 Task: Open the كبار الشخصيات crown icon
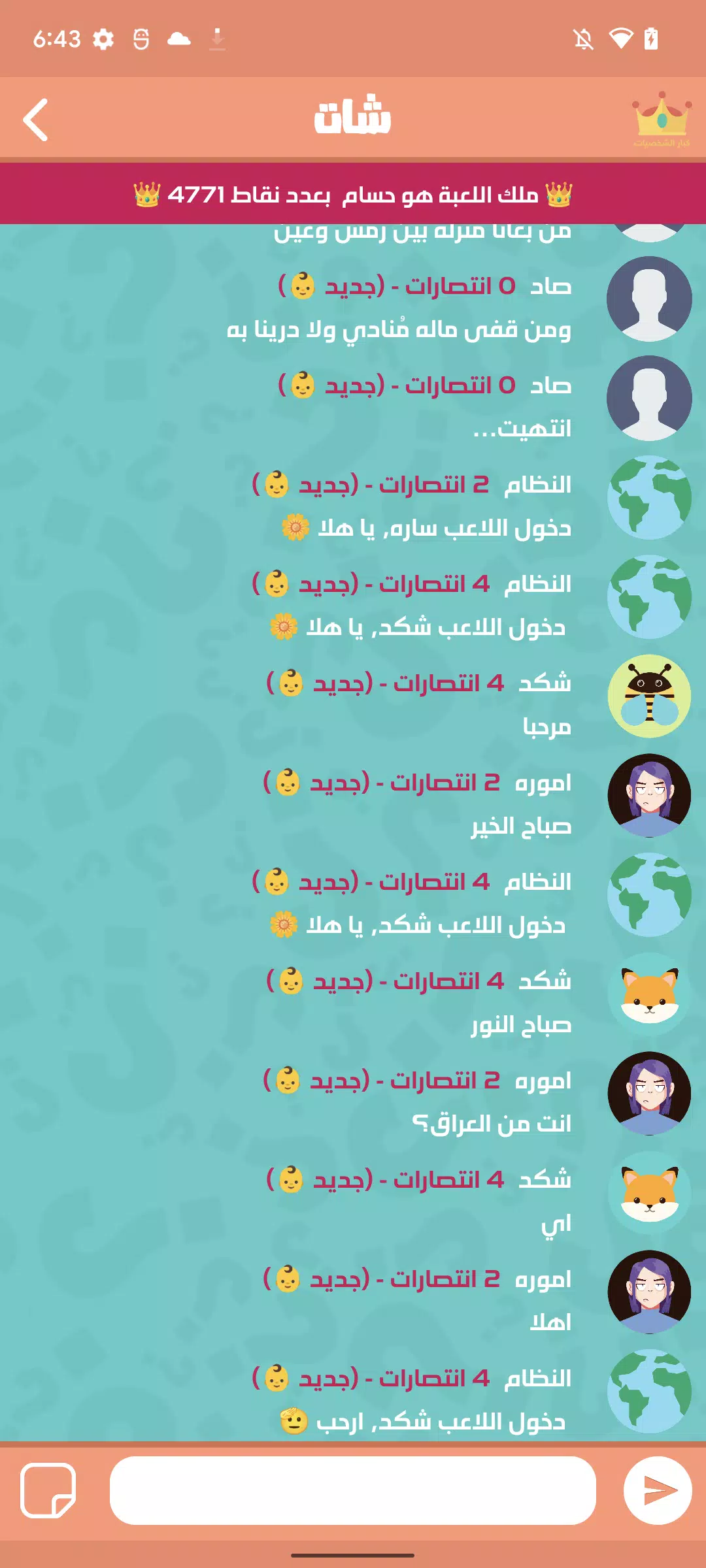[661, 121]
